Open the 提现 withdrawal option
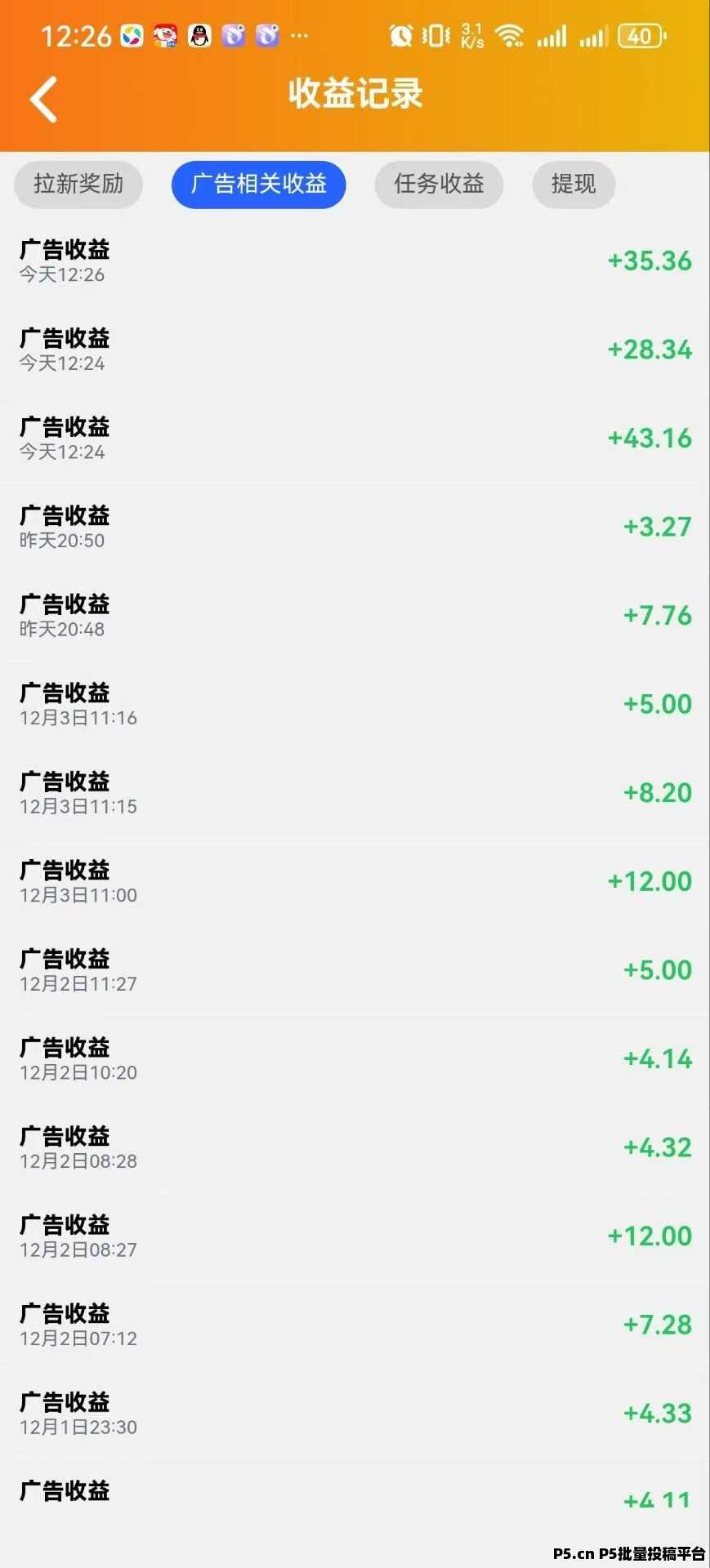 (x=573, y=185)
